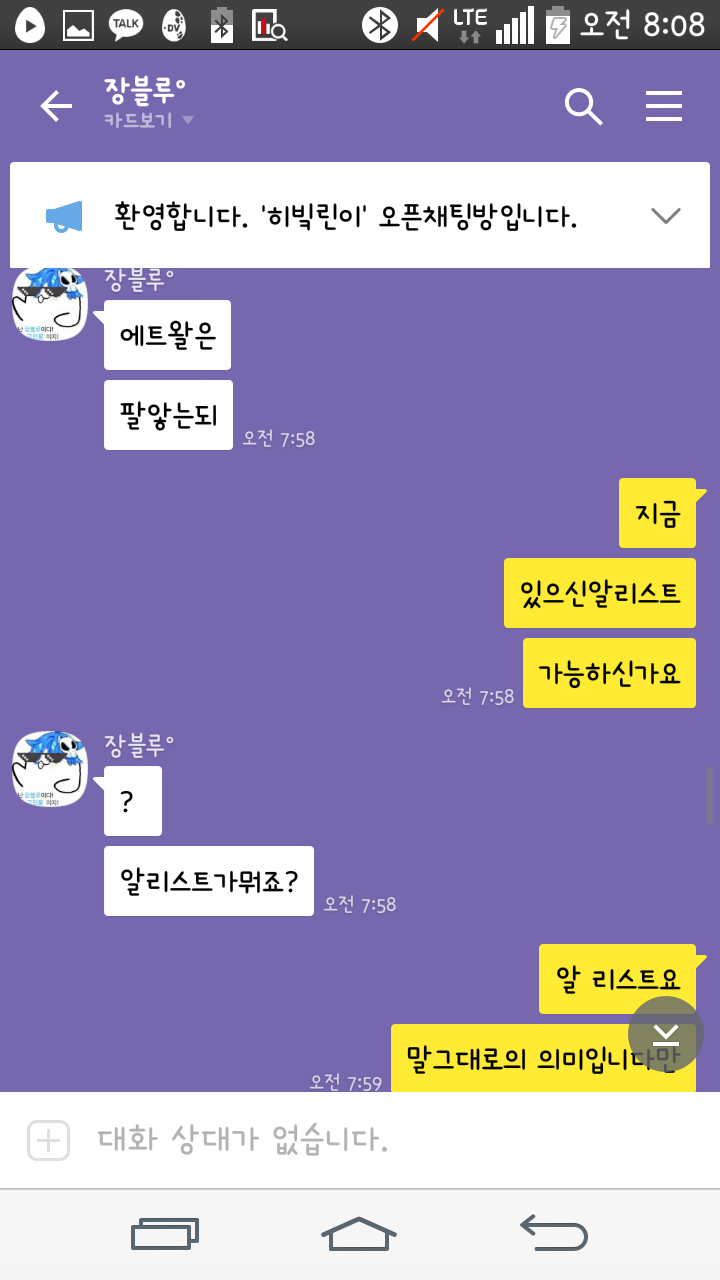Open 장블루's profile picture next to 에트왈은
This screenshot has width=720, height=1280.
coord(50,305)
